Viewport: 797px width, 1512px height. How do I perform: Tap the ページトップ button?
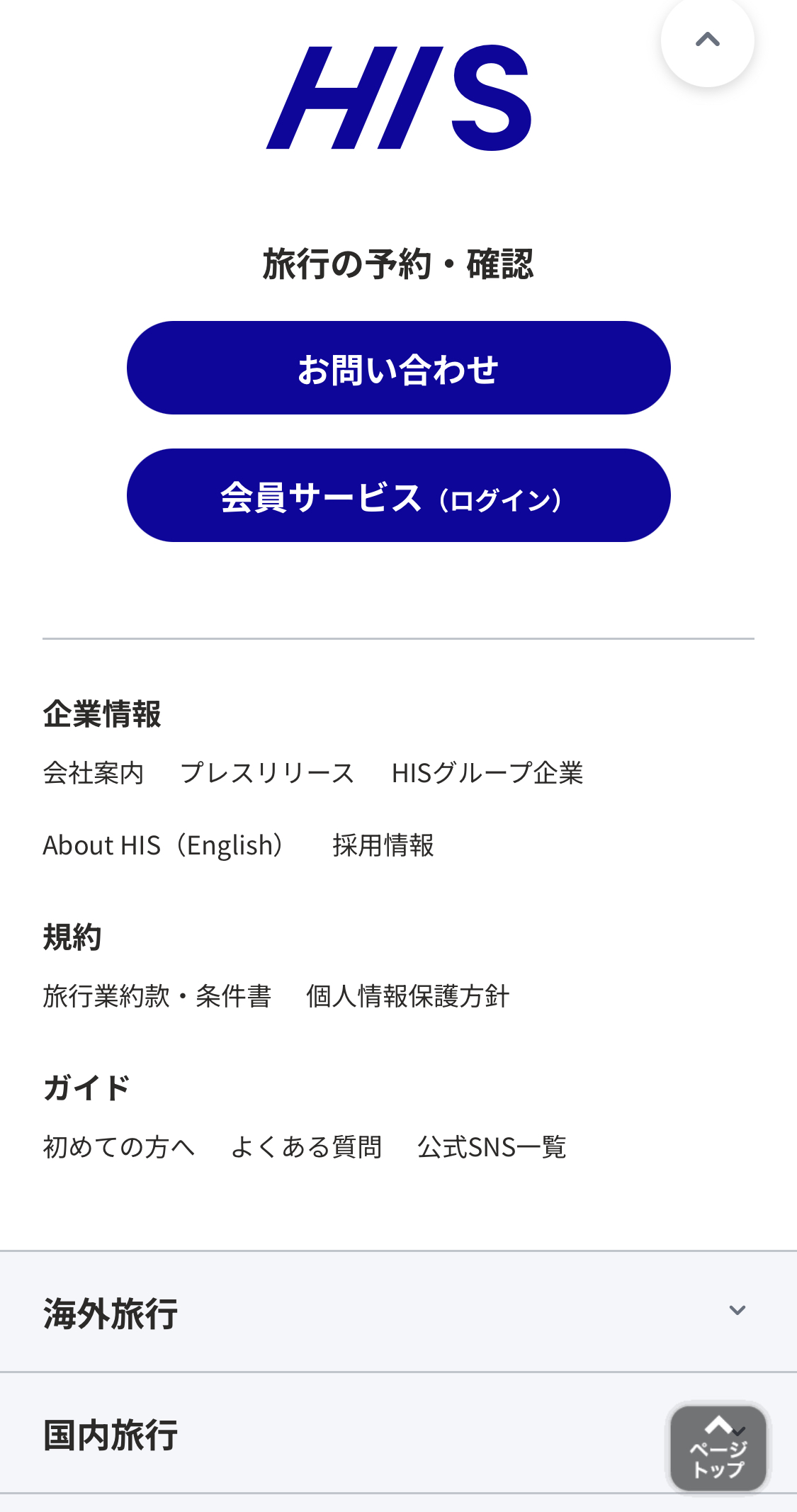[x=718, y=1448]
